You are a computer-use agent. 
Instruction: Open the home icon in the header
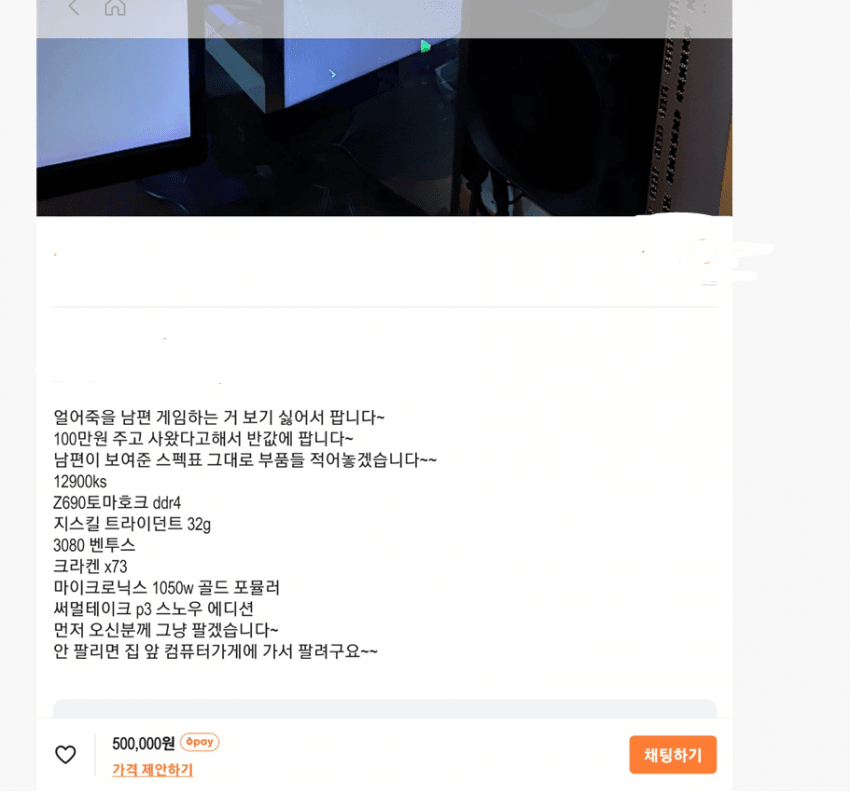click(x=115, y=8)
